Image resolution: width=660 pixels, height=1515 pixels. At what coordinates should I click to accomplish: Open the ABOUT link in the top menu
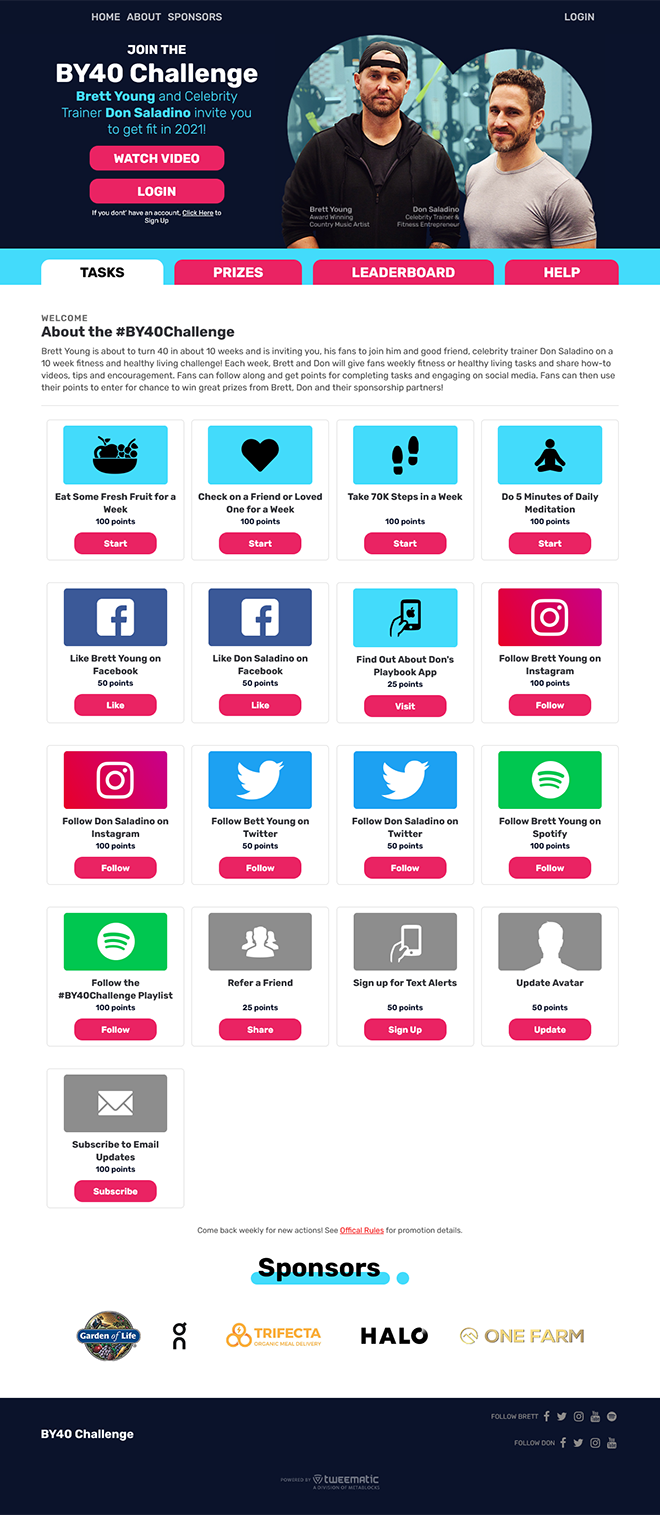144,17
